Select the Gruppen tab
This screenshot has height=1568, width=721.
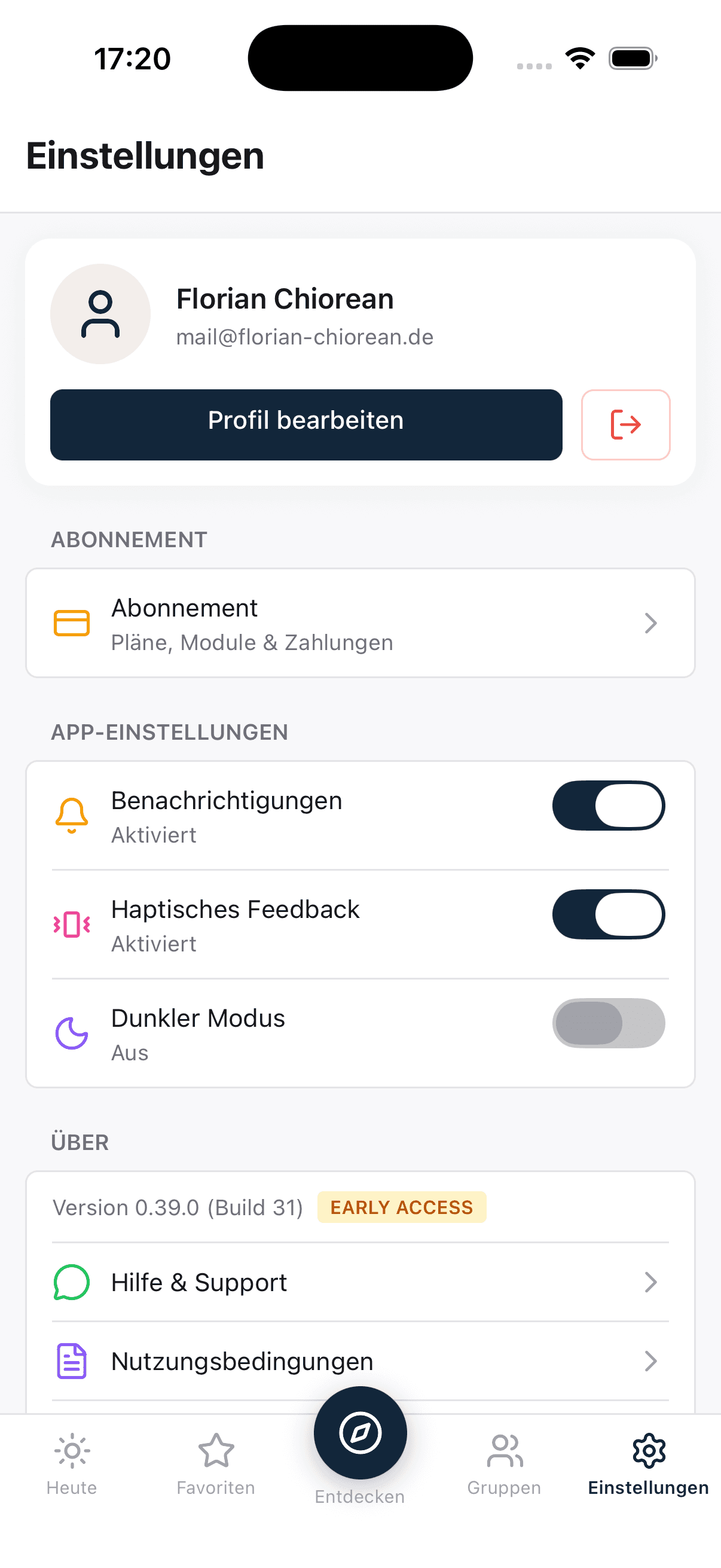click(505, 1464)
